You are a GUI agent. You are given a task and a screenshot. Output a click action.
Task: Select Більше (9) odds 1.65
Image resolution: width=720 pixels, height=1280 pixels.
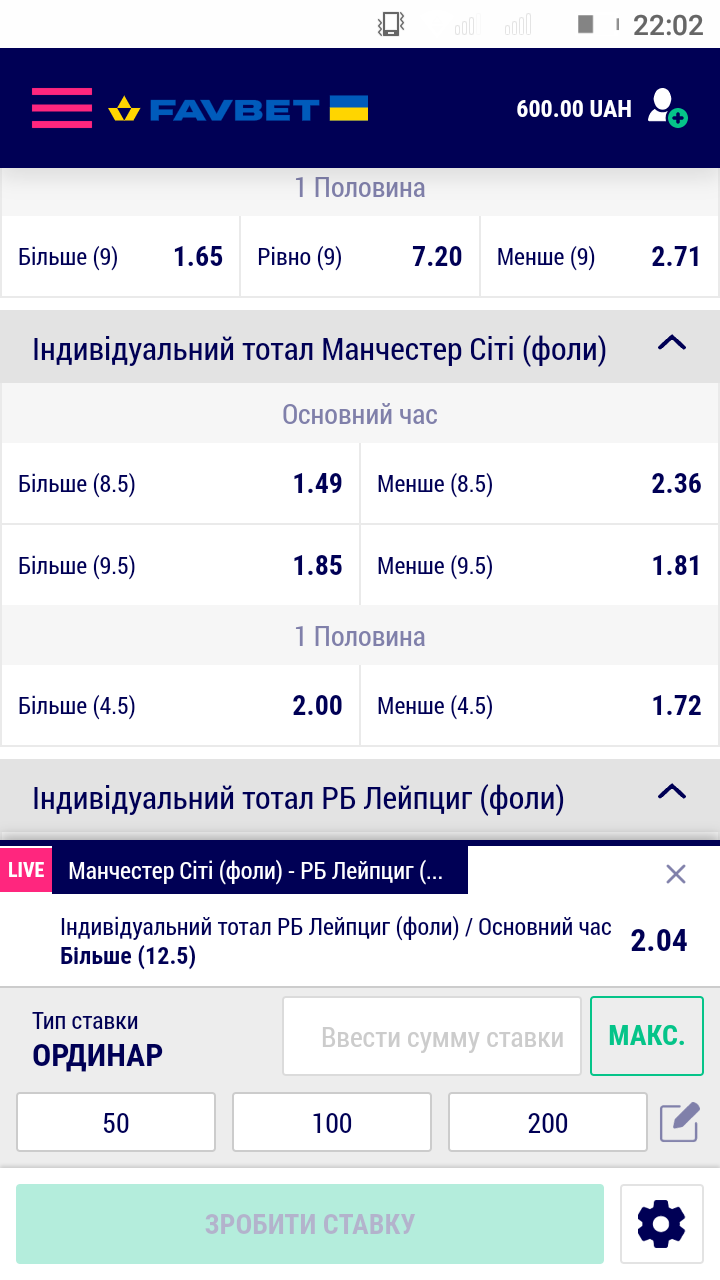tap(120, 257)
